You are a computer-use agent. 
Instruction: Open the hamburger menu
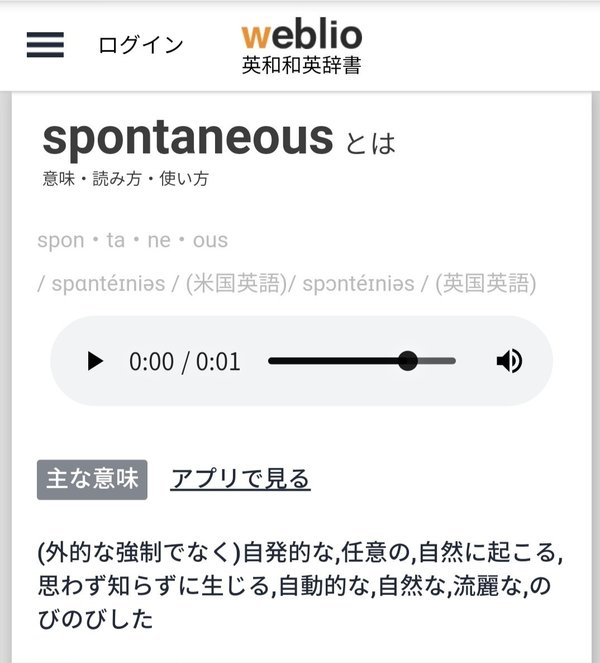coord(45,45)
